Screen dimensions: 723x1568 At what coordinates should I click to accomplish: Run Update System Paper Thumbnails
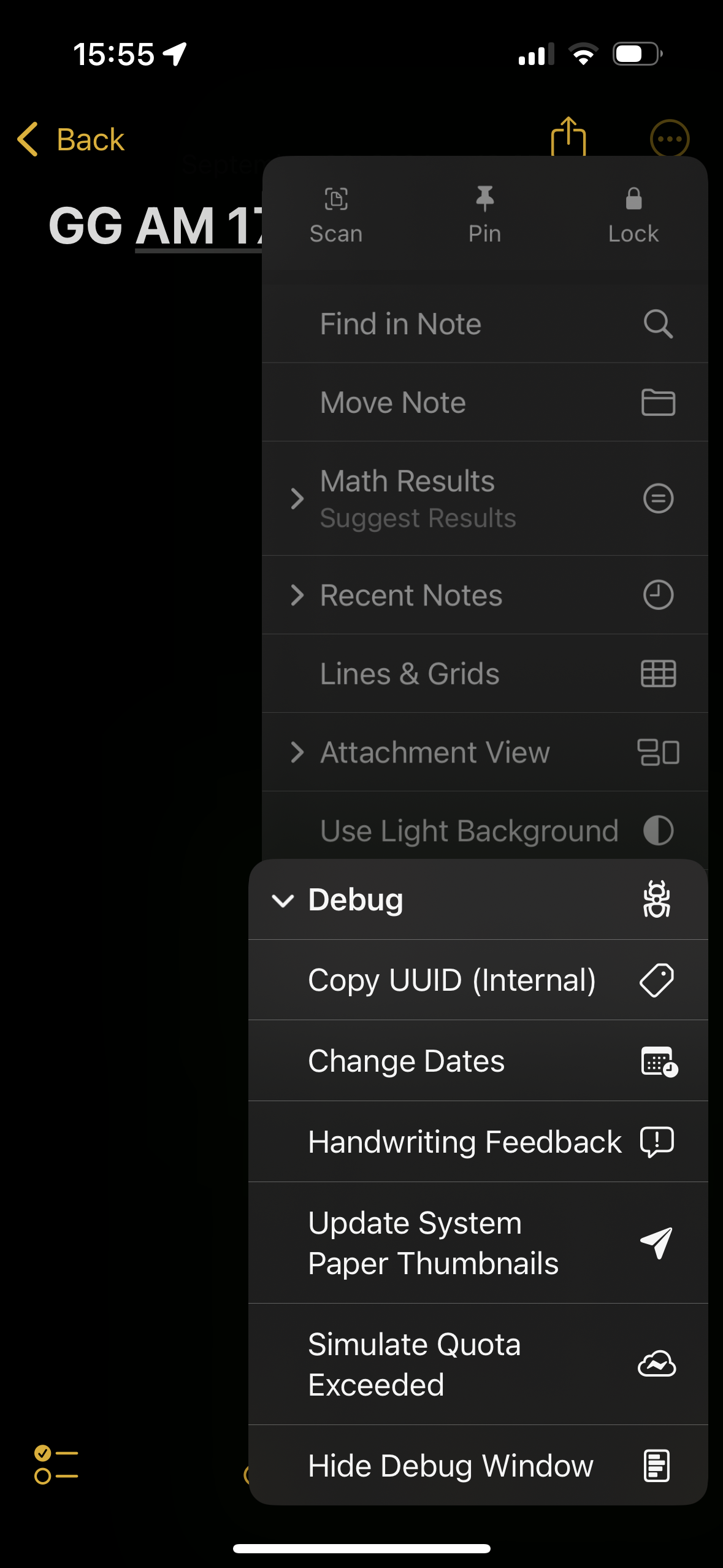pos(478,1243)
